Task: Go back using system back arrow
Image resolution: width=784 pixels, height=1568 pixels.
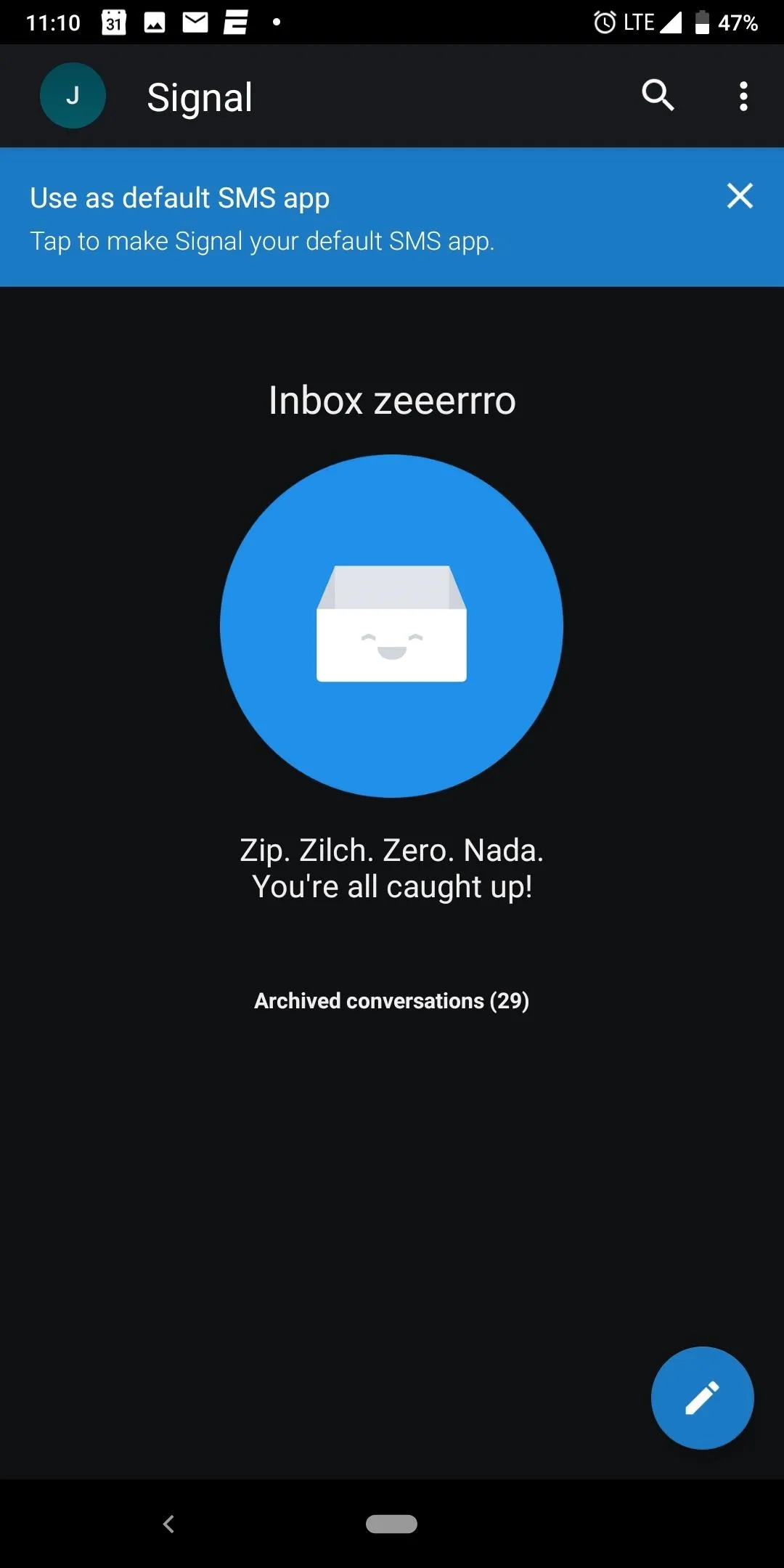Action: (x=168, y=1524)
